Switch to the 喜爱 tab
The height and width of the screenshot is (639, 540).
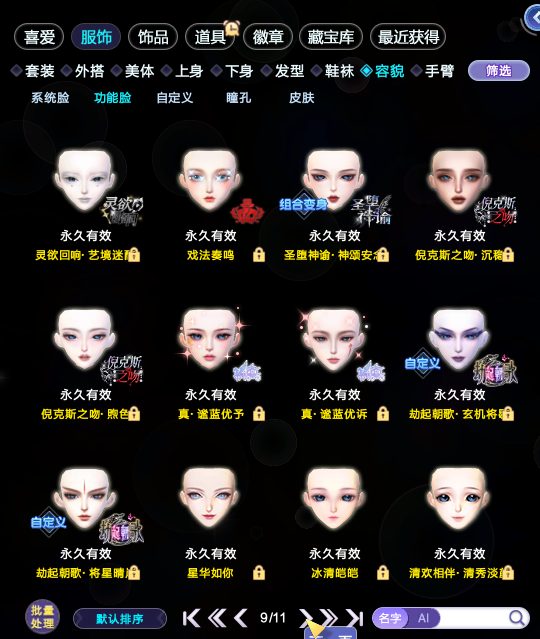click(39, 37)
